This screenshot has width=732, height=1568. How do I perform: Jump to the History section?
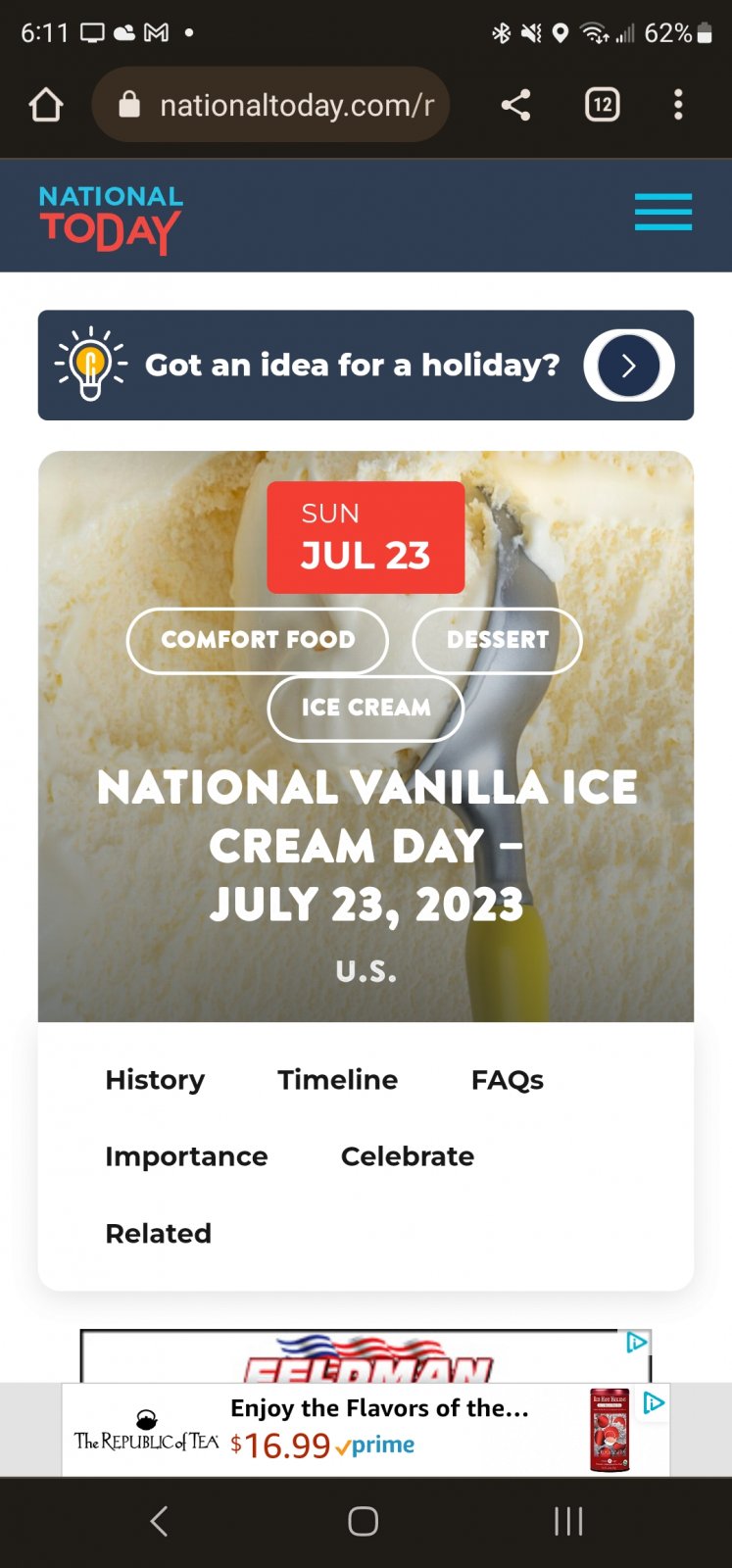(x=155, y=1080)
